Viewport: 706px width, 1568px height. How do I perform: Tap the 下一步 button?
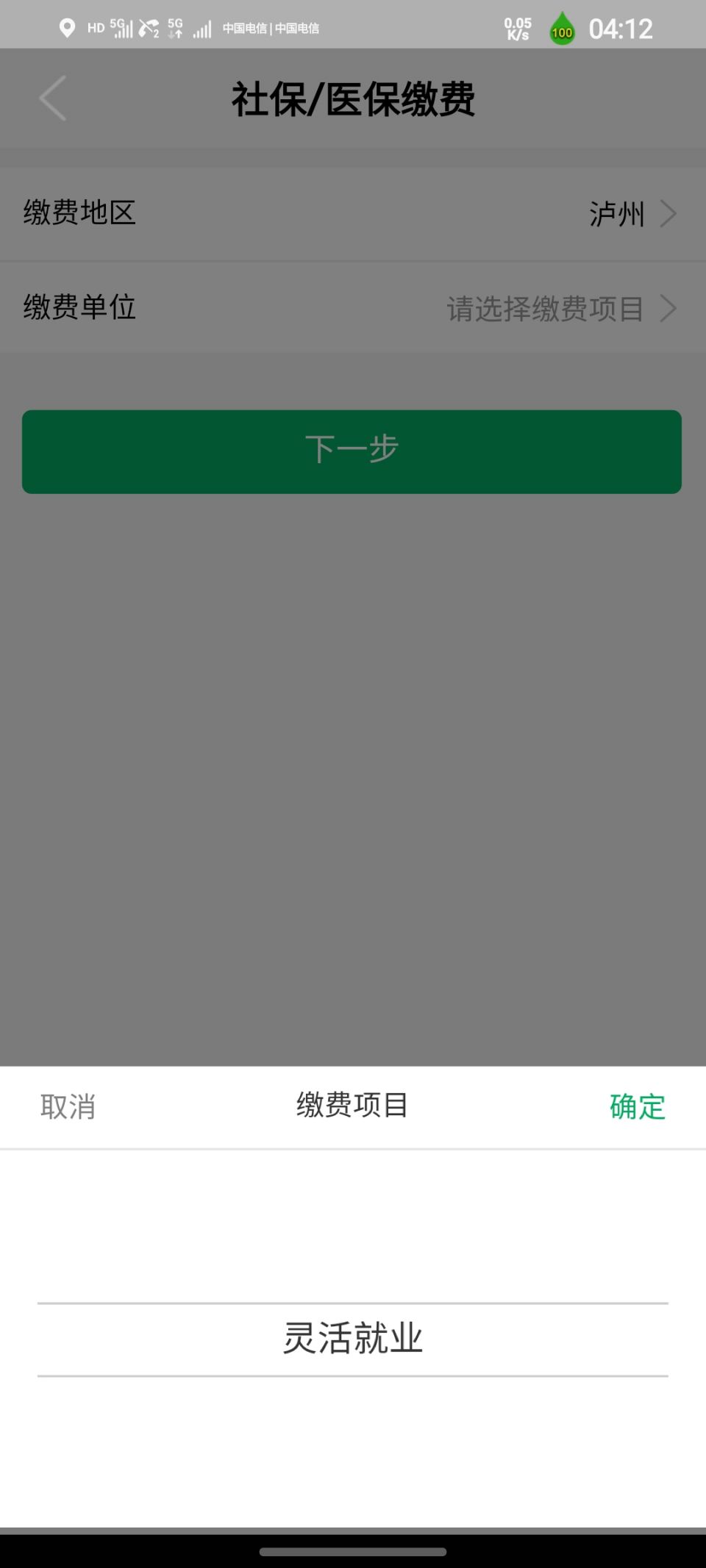click(352, 451)
